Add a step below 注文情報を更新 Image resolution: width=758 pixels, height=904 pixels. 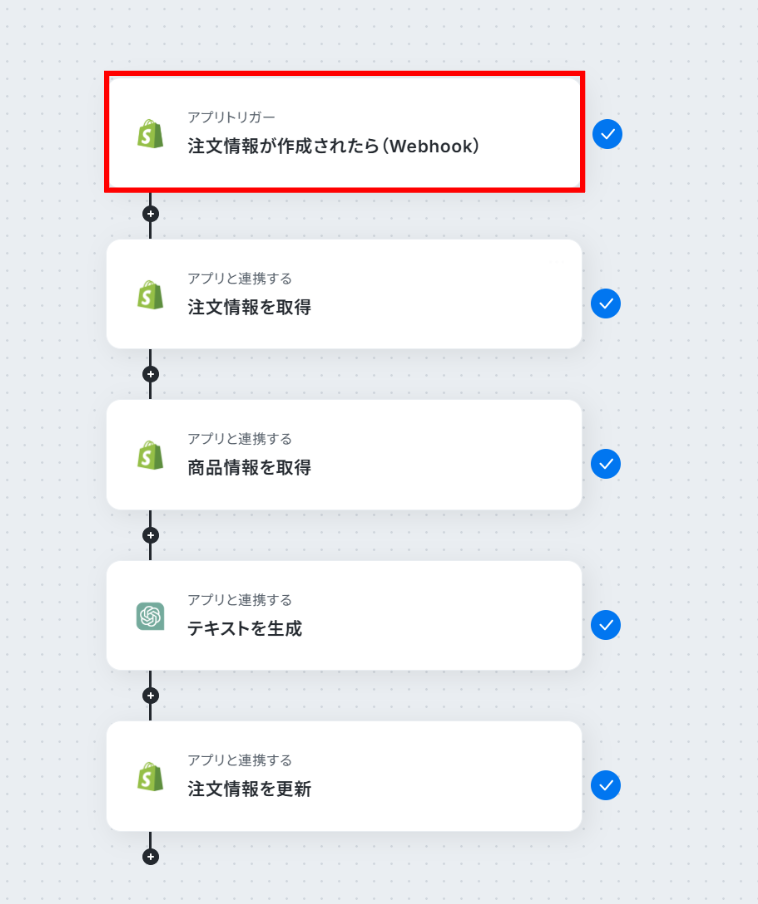pyautogui.click(x=150, y=856)
